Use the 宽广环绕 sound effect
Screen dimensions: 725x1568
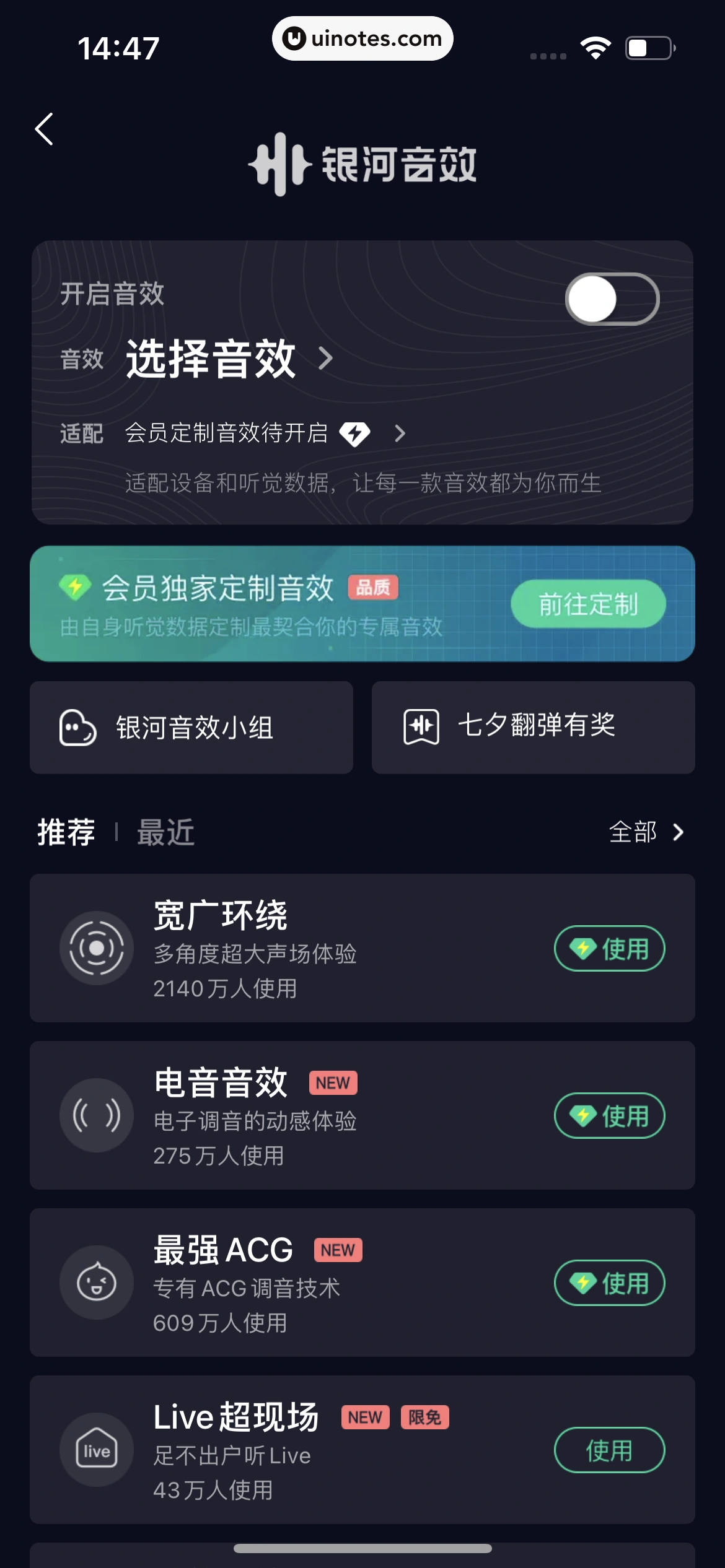click(609, 948)
